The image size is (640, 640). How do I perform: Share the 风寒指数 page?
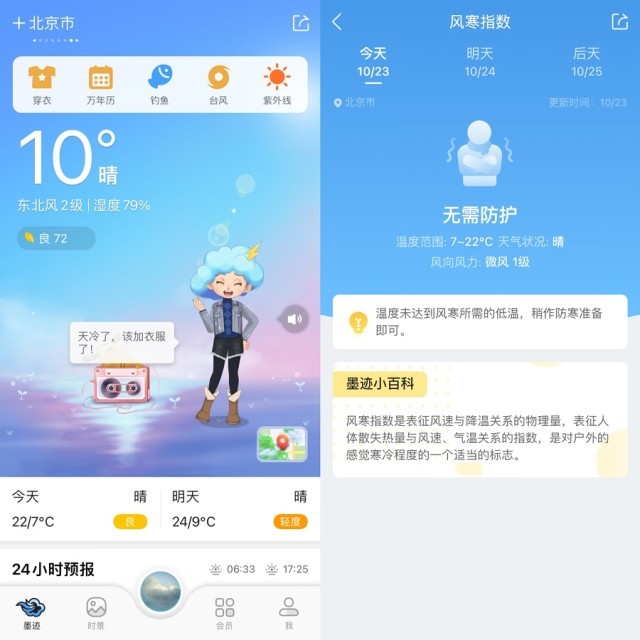(619, 22)
